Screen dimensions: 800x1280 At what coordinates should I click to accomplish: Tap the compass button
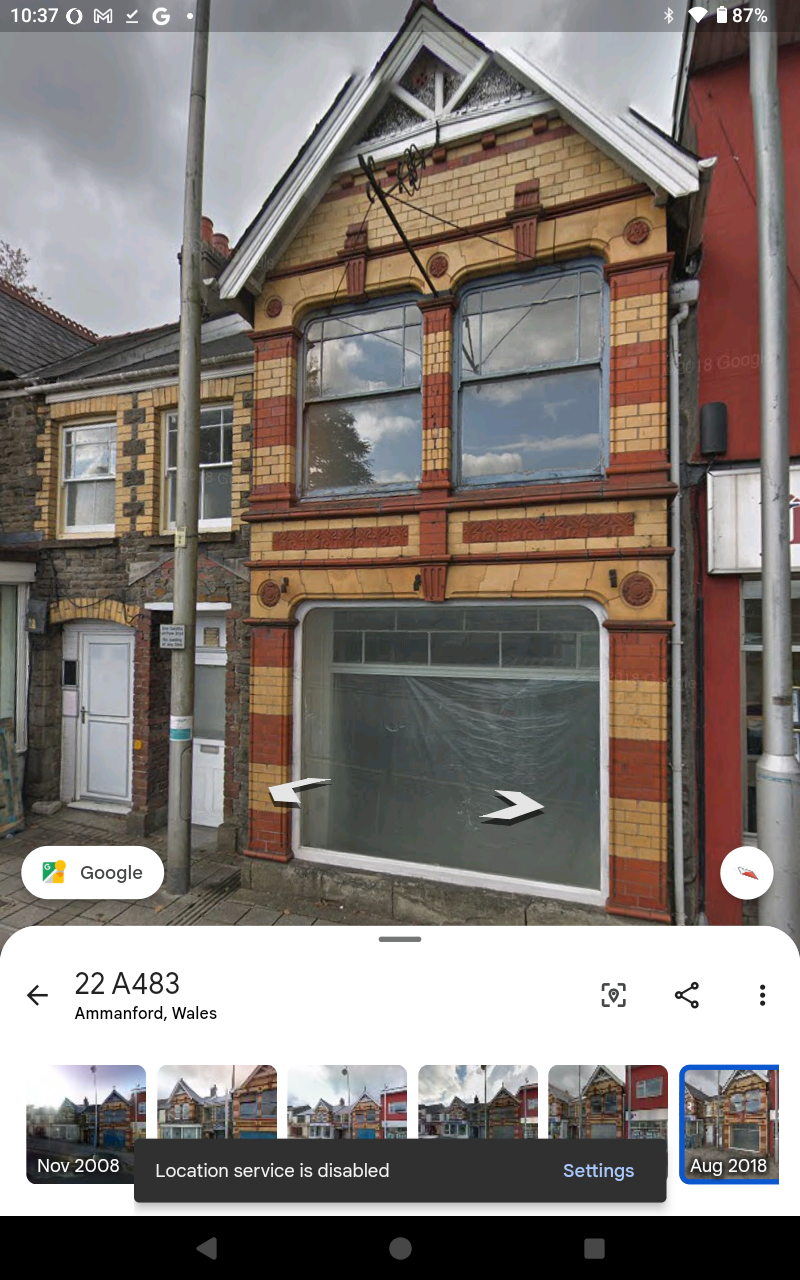coord(746,873)
